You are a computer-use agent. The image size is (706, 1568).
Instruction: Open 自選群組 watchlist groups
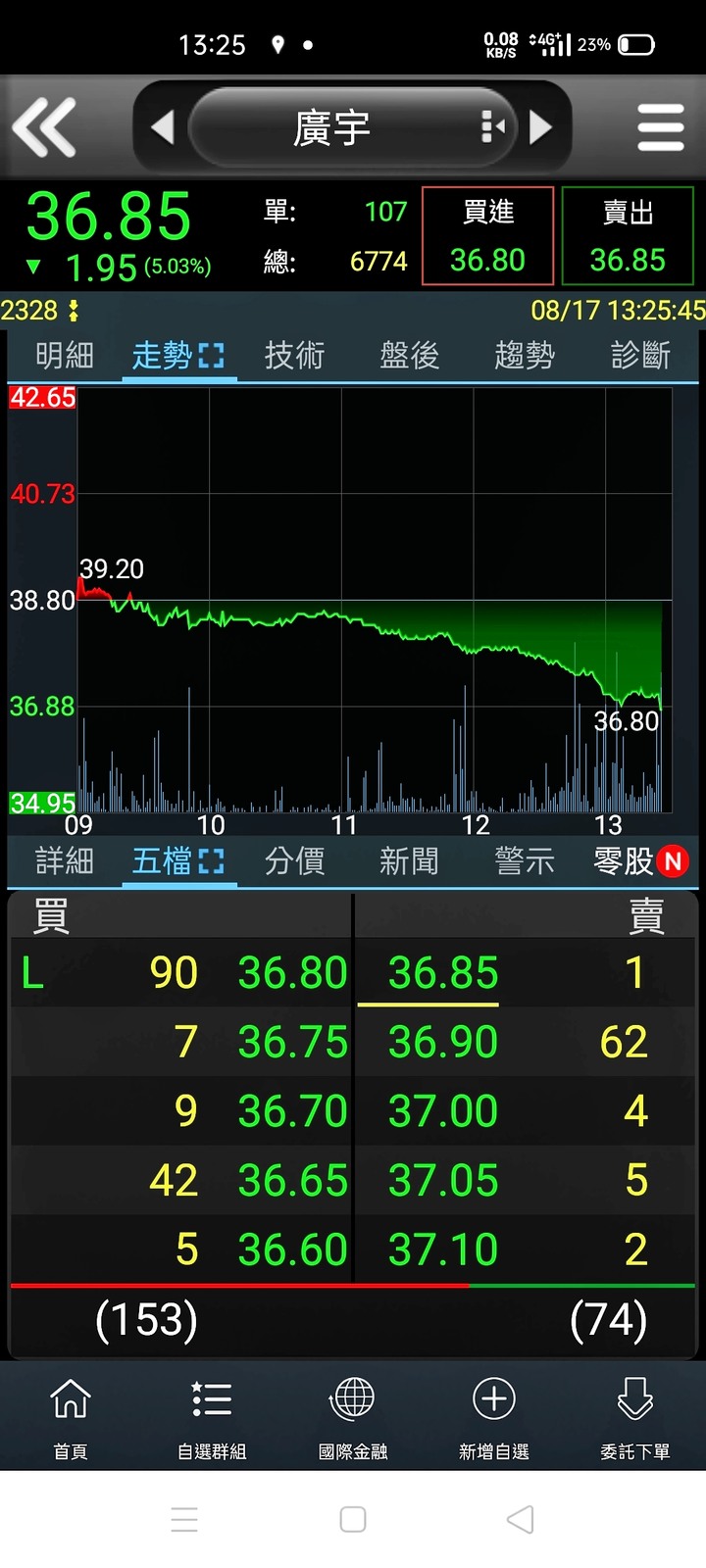click(x=212, y=1417)
